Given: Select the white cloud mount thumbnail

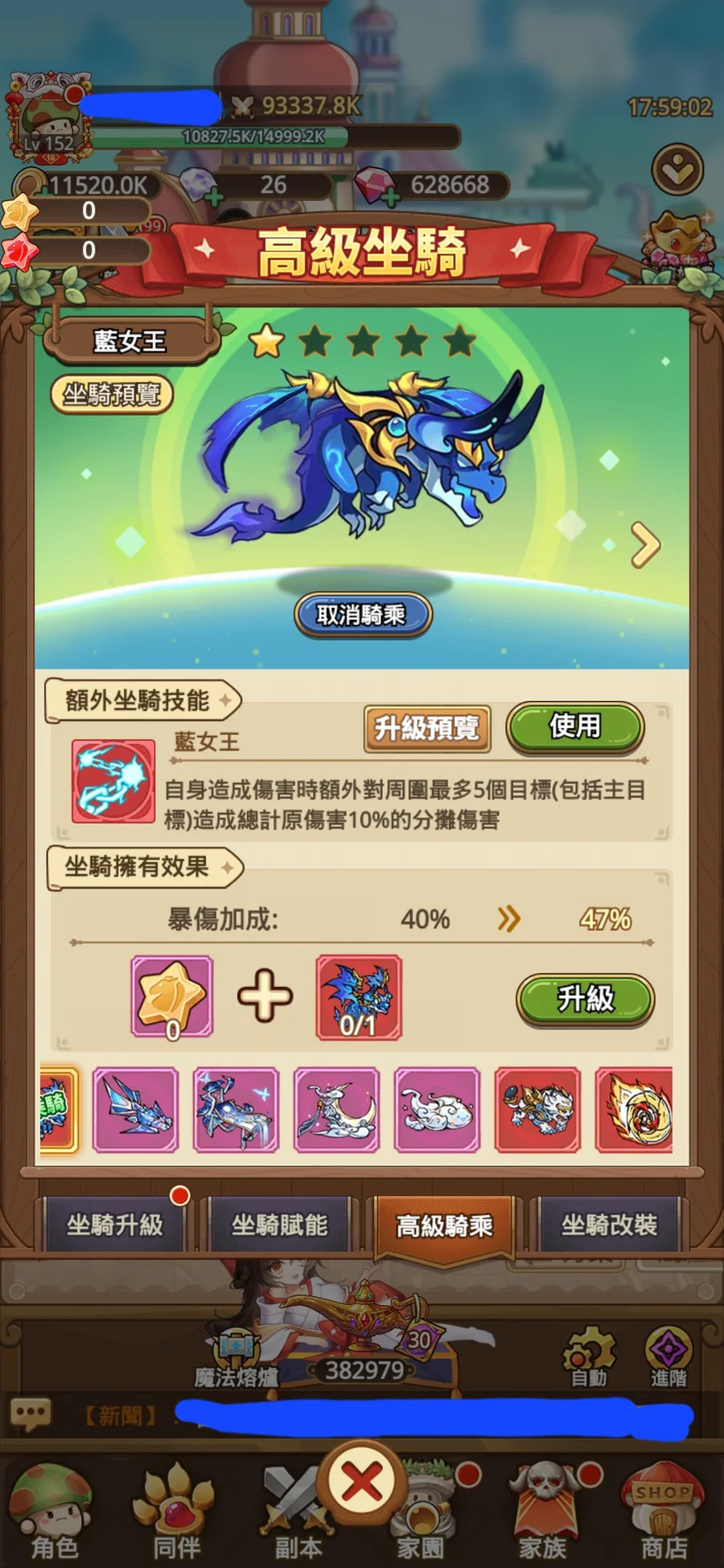Looking at the screenshot, I should pos(437,1110).
